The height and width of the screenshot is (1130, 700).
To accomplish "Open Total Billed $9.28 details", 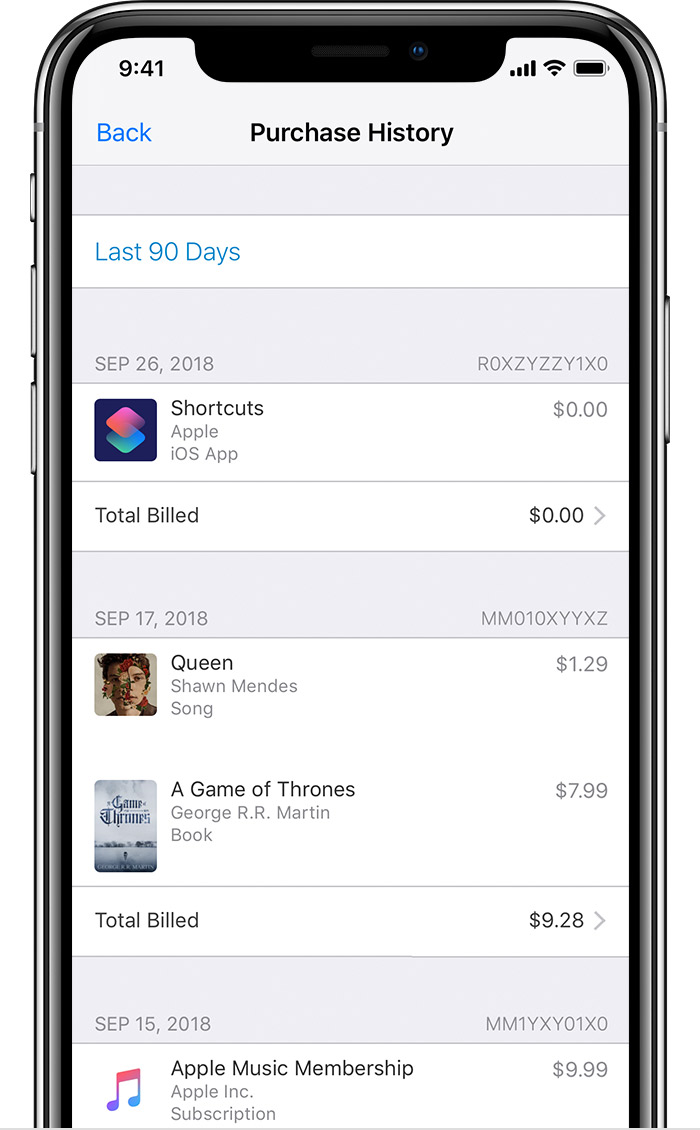I will (350, 921).
